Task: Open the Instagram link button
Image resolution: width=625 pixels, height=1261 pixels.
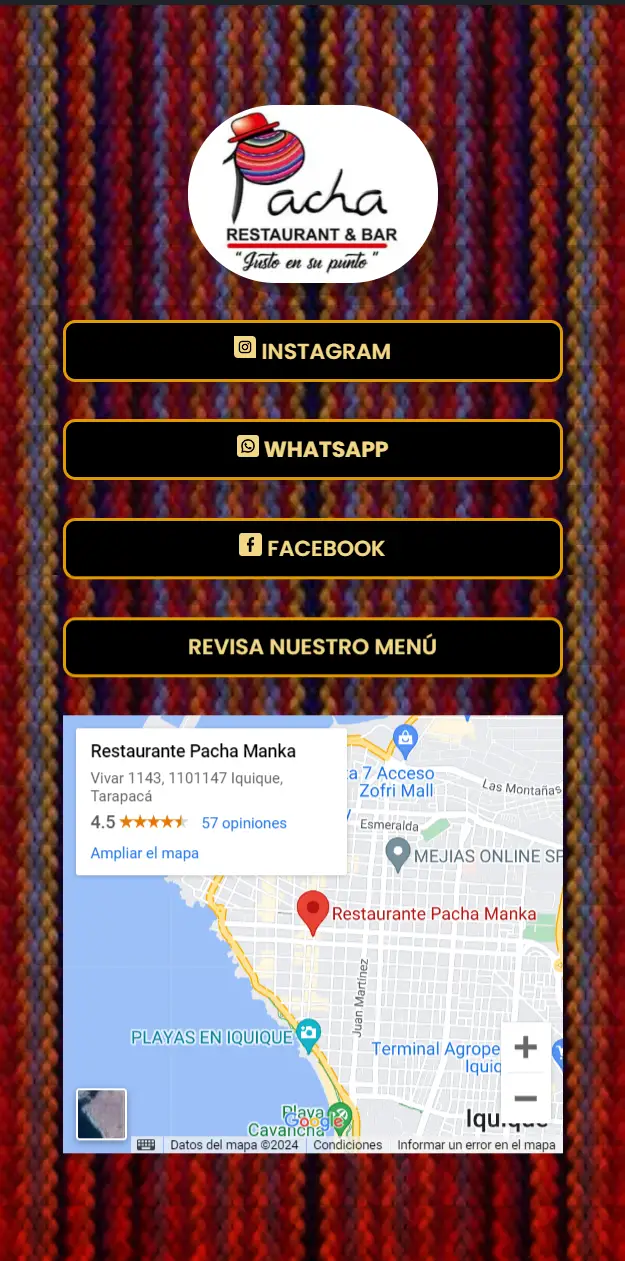Action: (x=312, y=351)
